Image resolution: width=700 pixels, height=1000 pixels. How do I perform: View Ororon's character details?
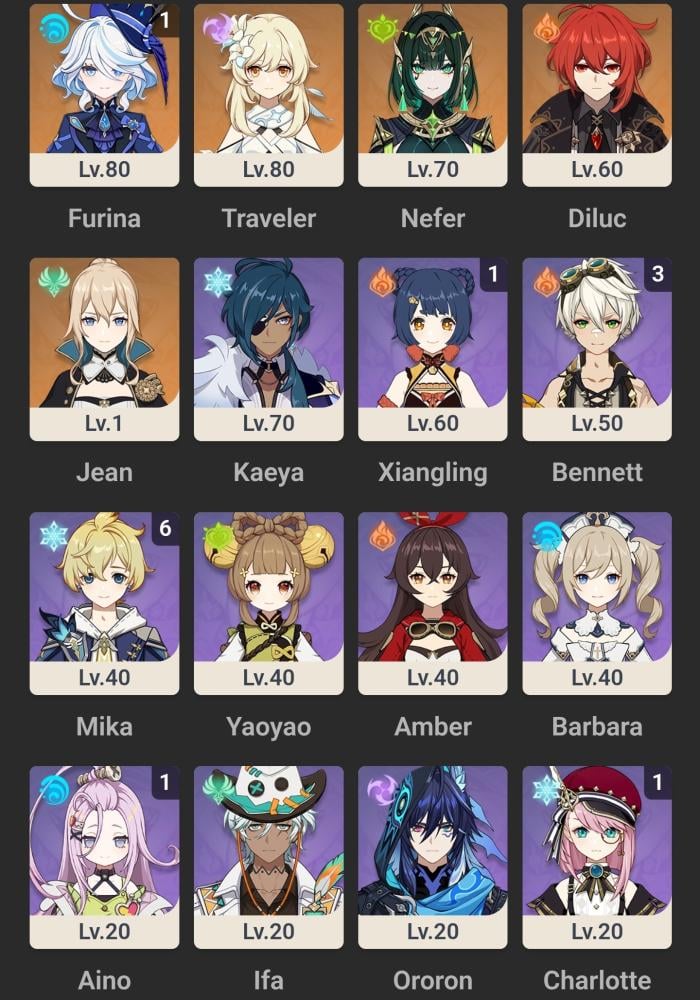433,857
